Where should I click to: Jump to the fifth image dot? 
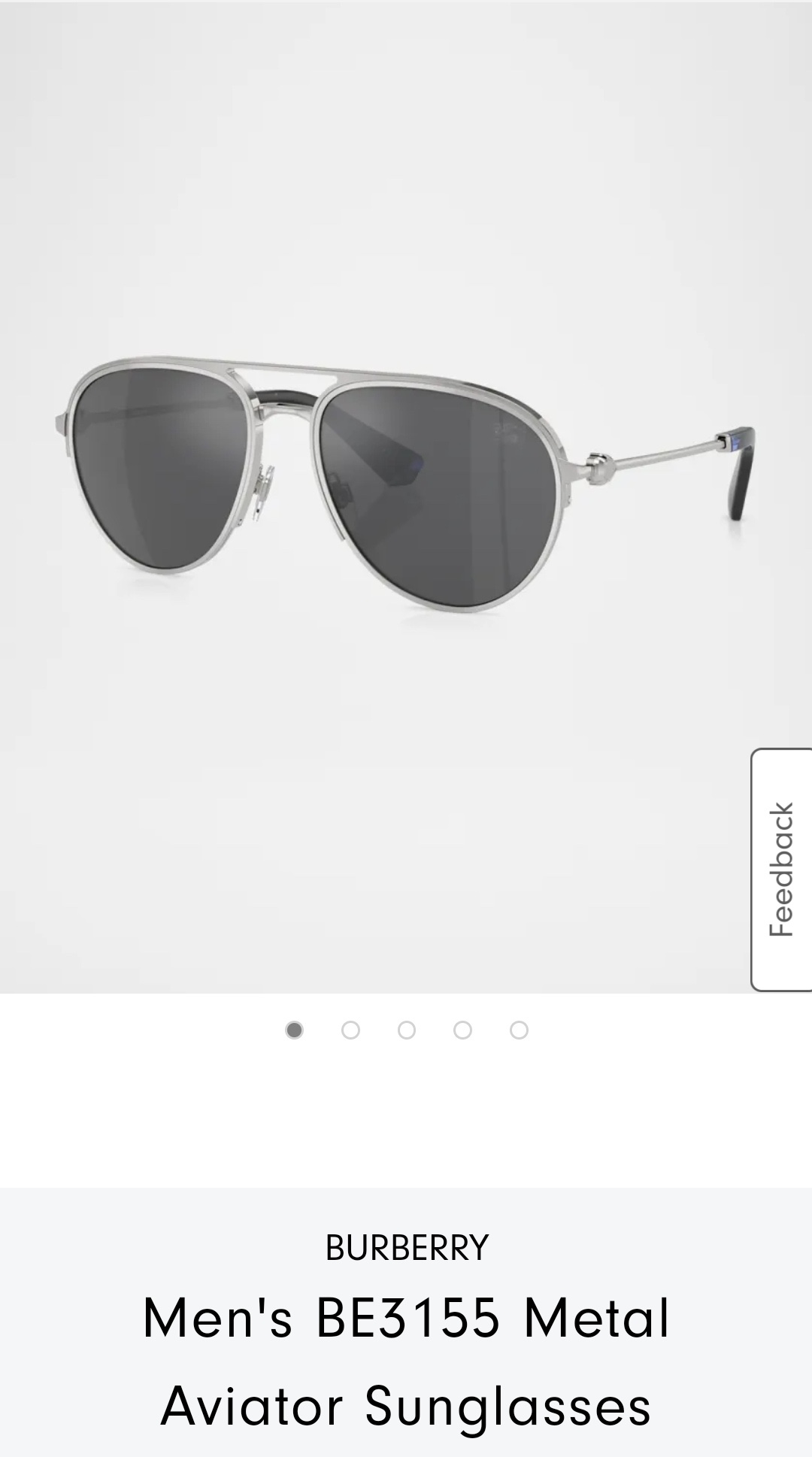(x=519, y=1030)
